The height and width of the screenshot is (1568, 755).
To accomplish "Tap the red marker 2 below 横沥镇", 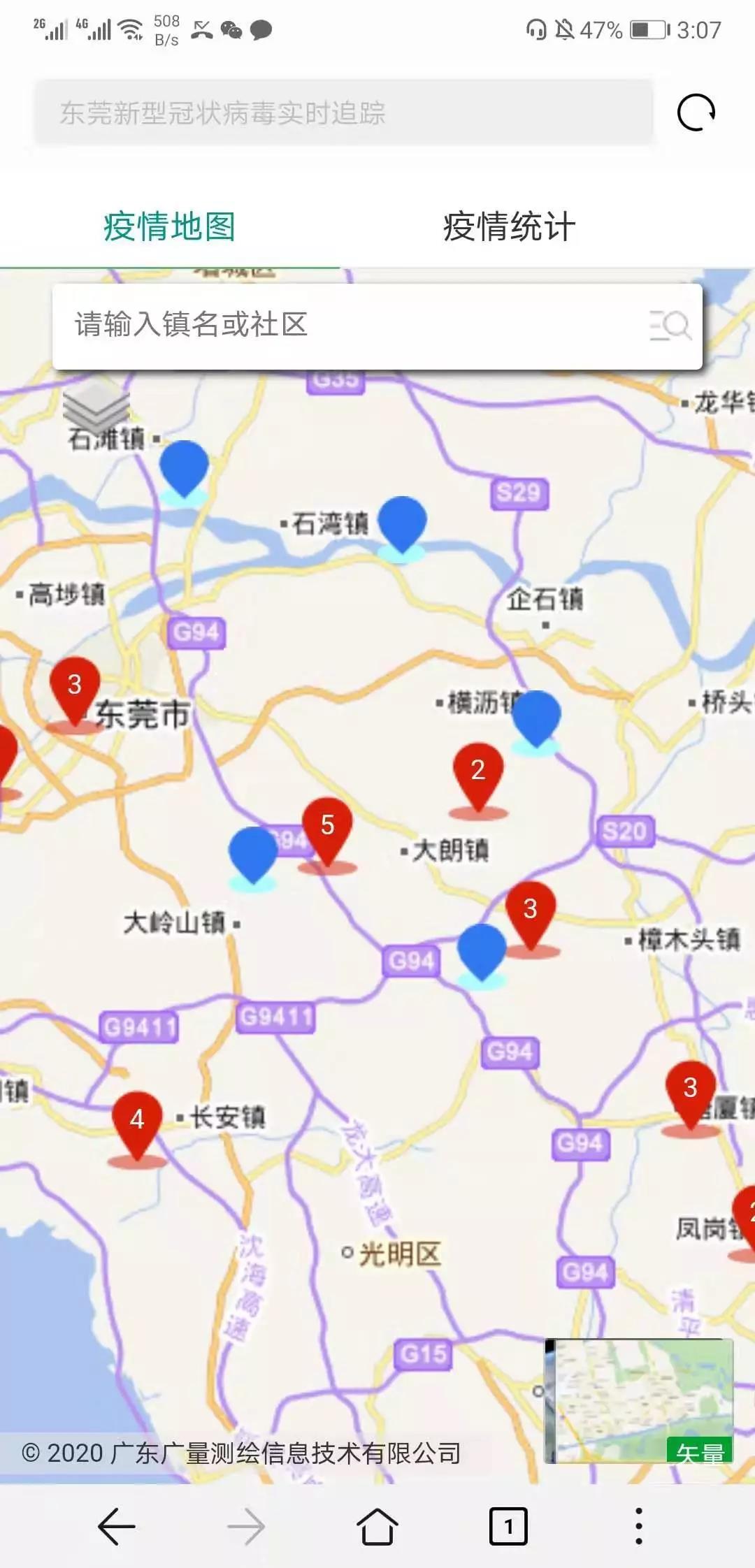I will (x=478, y=773).
